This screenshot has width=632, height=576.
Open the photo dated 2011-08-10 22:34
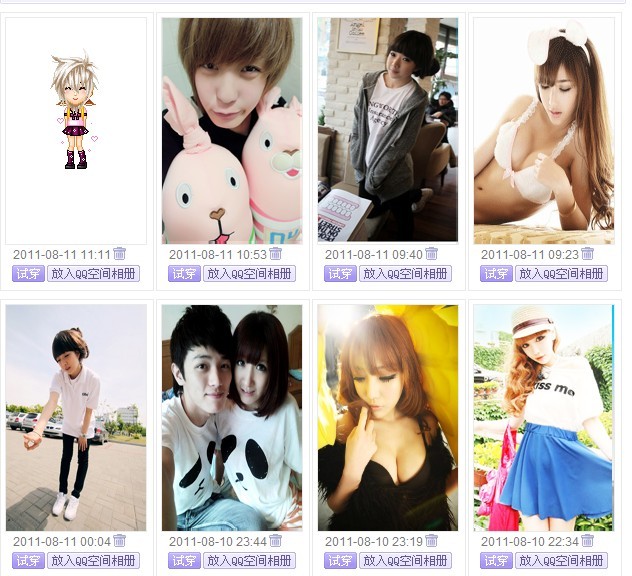543,417
